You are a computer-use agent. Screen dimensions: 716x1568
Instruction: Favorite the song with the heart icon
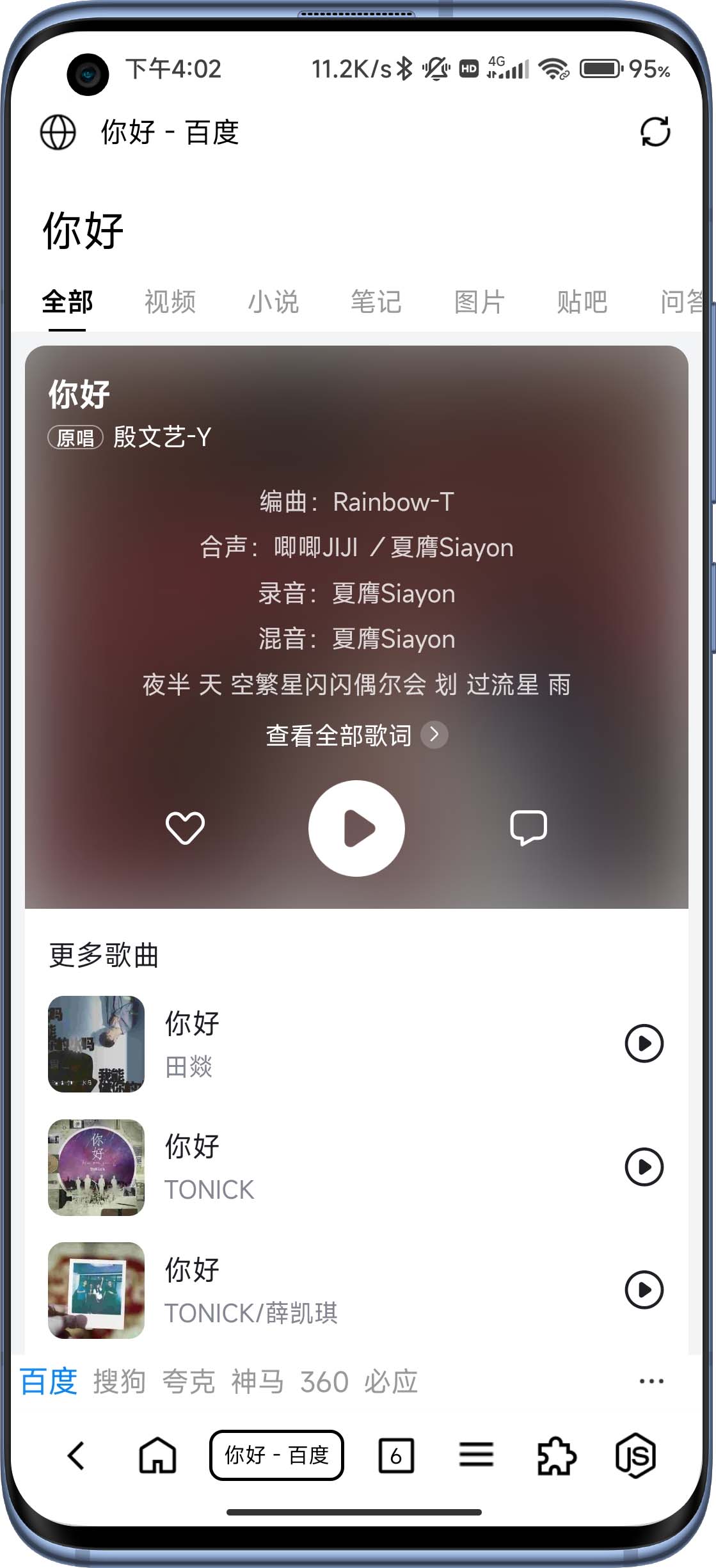[185, 828]
